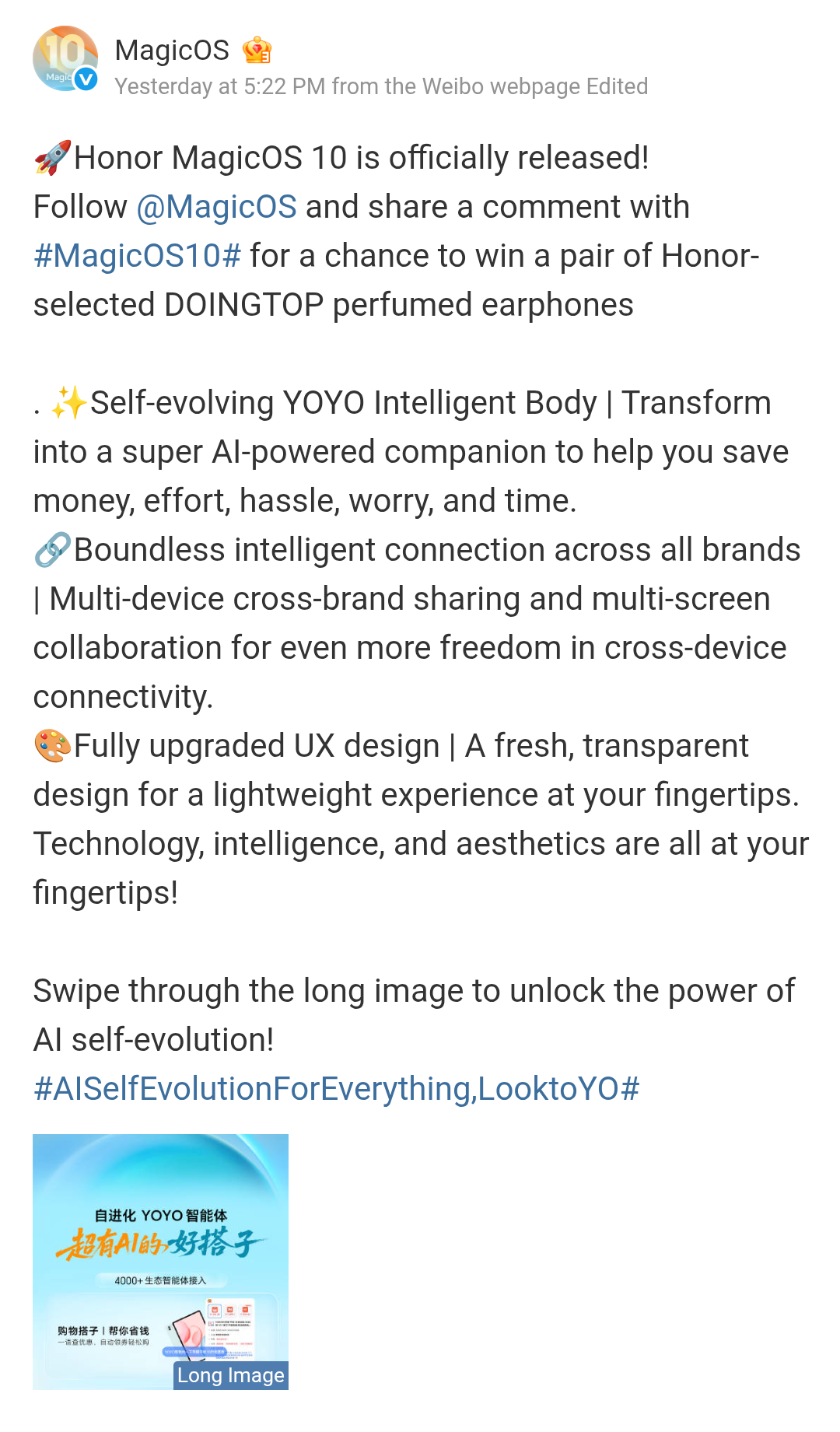Open the MagicOS profile avatar
840x1432 pixels.
click(x=65, y=58)
